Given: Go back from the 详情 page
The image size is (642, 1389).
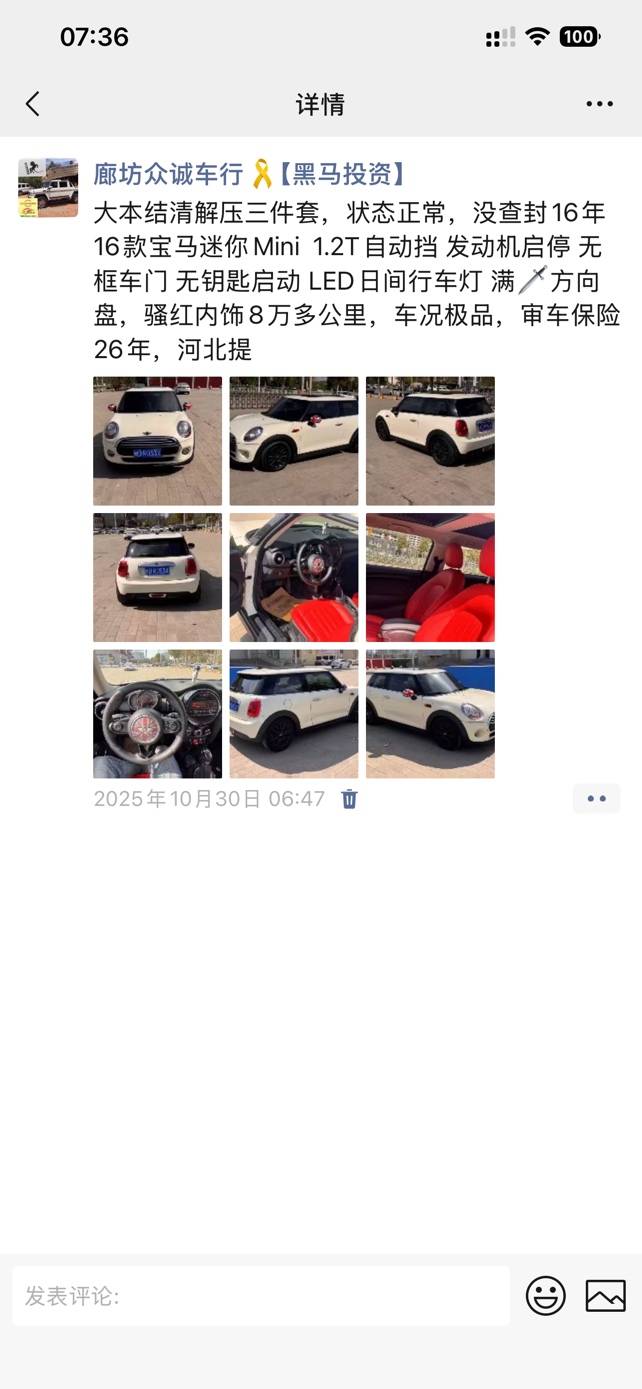Looking at the screenshot, I should 33,104.
